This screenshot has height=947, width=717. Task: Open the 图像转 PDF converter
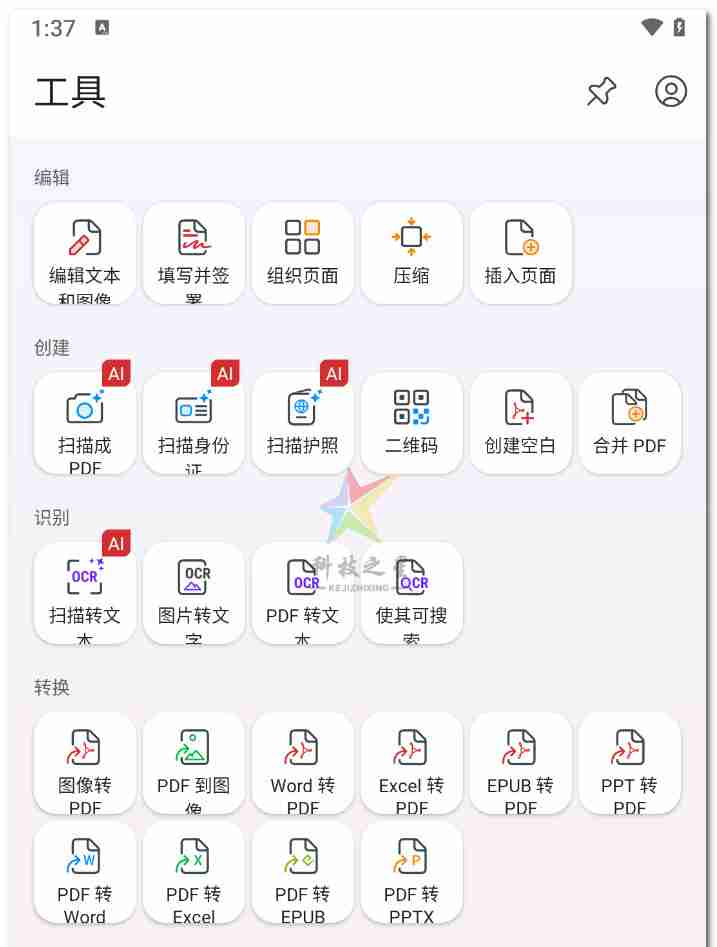[x=85, y=763]
